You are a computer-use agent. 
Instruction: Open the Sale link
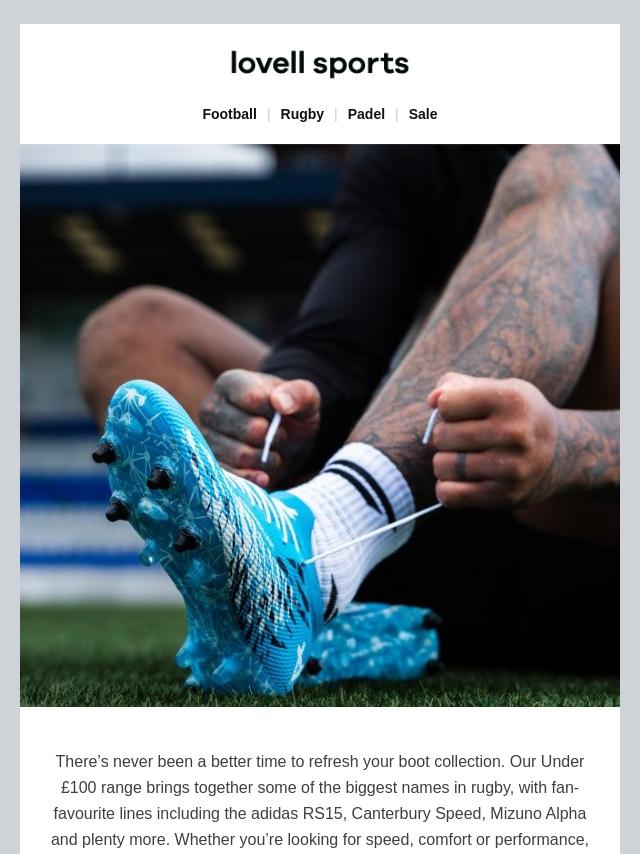(423, 114)
